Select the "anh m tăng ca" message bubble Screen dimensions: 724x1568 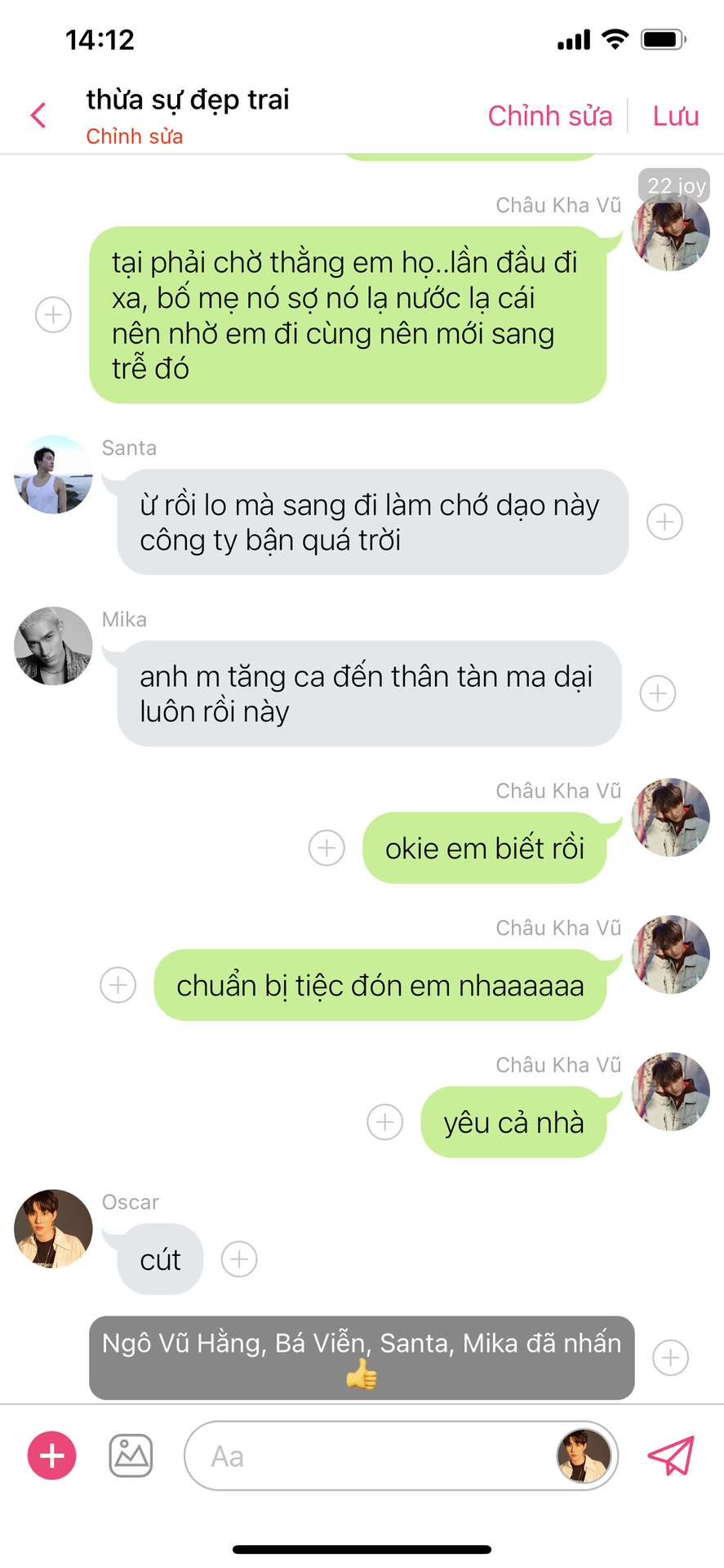pos(369,693)
